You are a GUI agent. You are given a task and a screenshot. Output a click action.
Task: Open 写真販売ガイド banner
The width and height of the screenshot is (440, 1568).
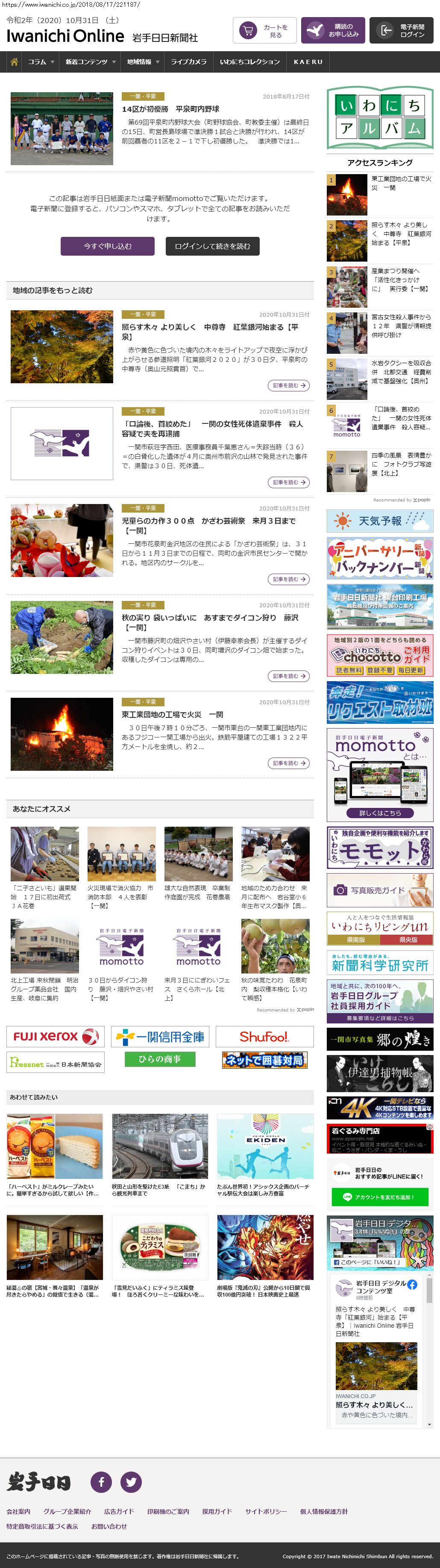click(380, 890)
